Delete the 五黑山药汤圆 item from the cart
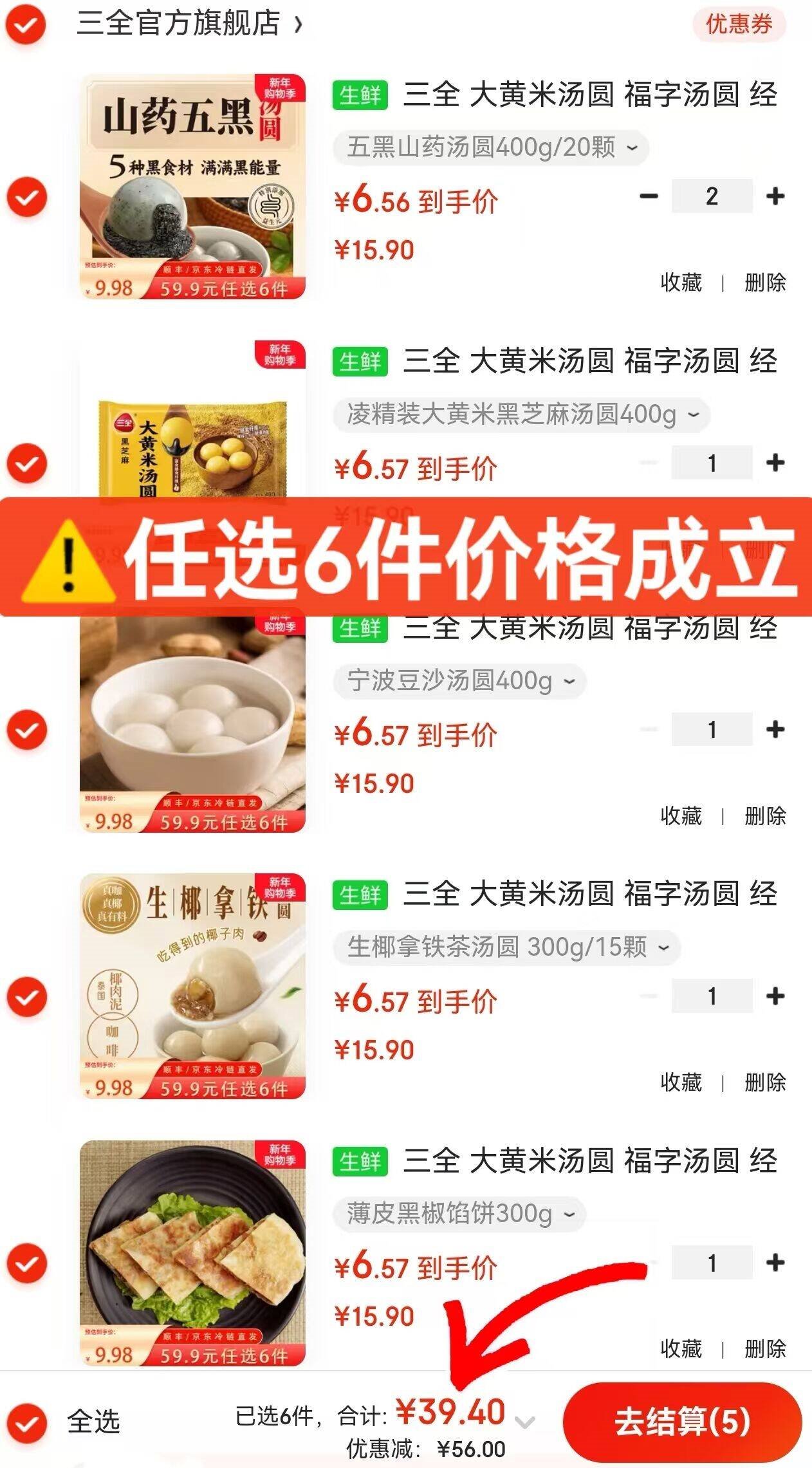The image size is (812, 1468). [x=764, y=283]
